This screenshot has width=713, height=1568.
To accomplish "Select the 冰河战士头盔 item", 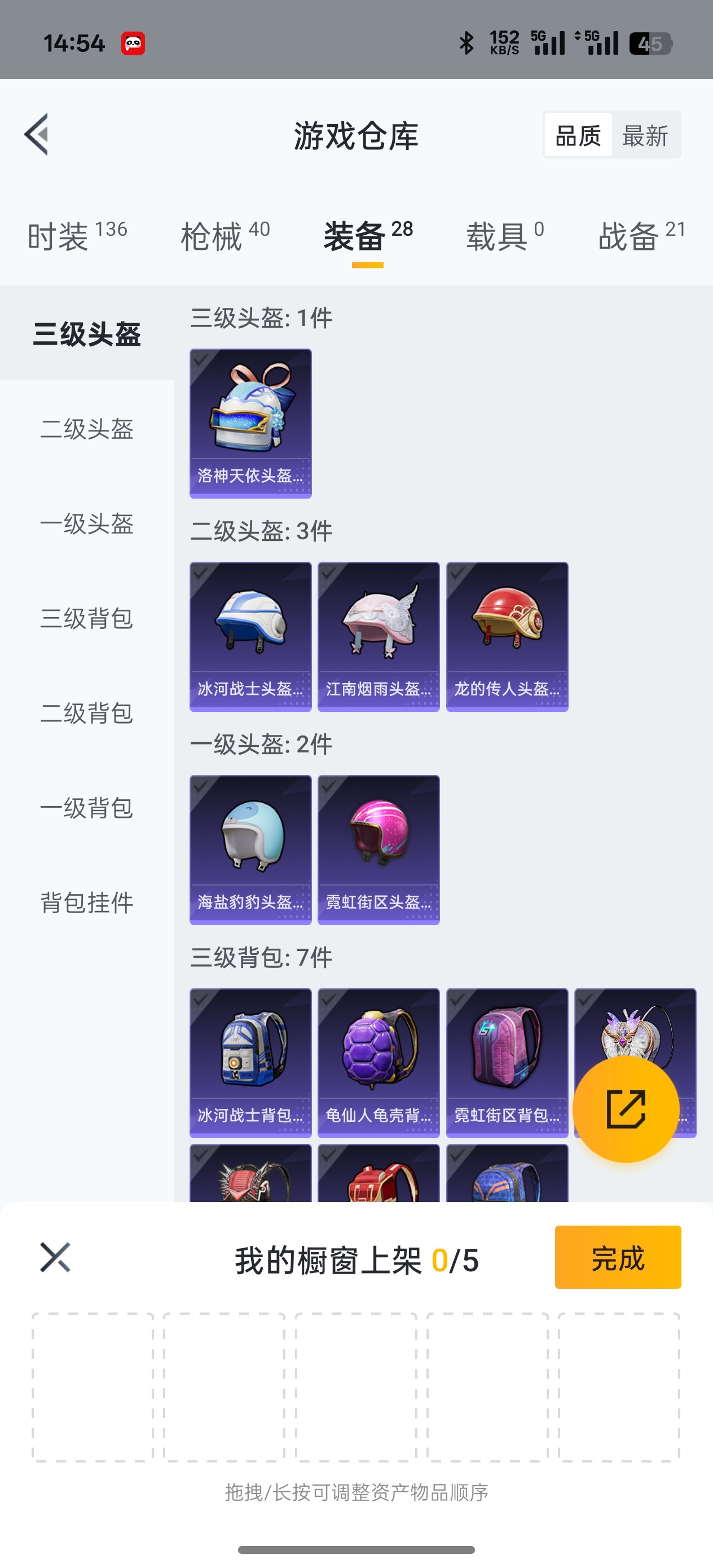I will click(x=250, y=636).
